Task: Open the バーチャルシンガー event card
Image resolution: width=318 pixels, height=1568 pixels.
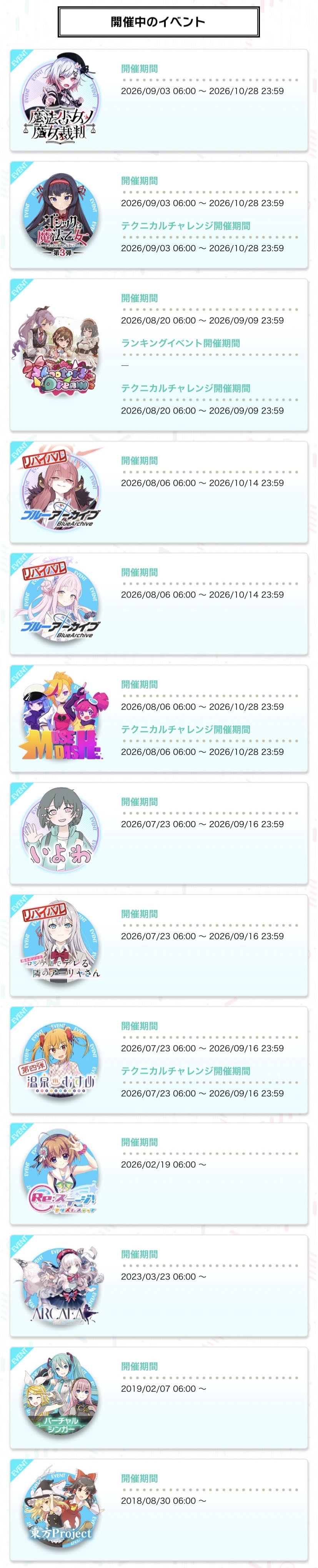Action: pyautogui.click(x=158, y=1399)
